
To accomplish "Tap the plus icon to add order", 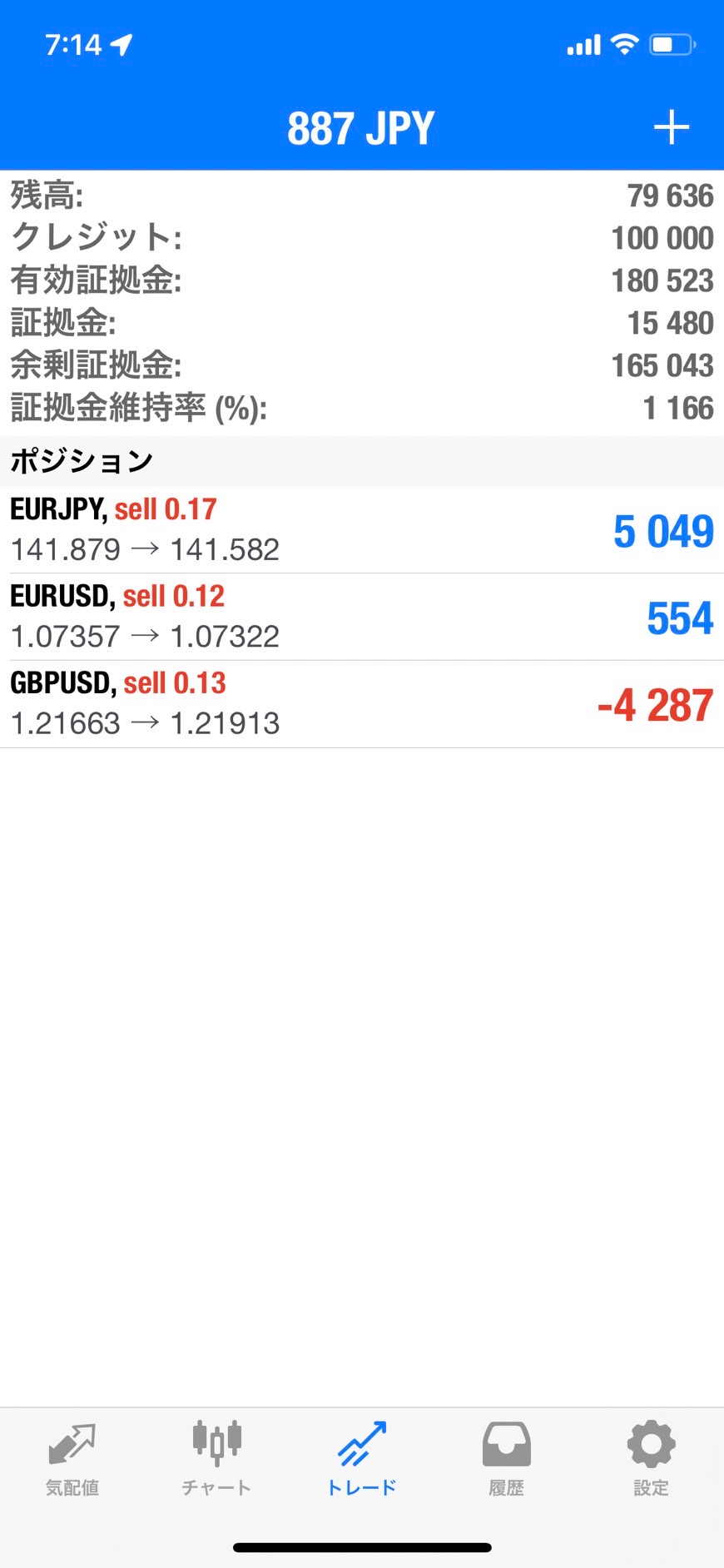I will [x=671, y=128].
